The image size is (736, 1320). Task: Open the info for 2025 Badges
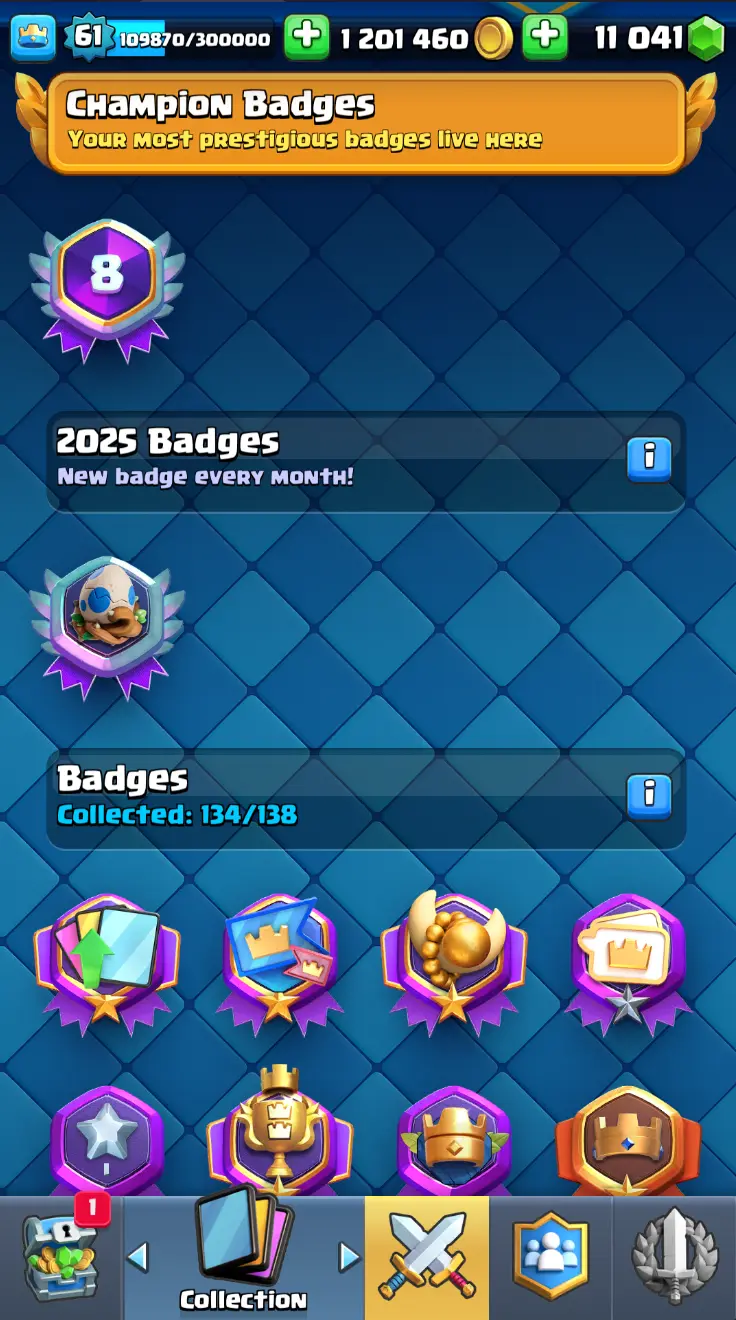click(x=649, y=459)
